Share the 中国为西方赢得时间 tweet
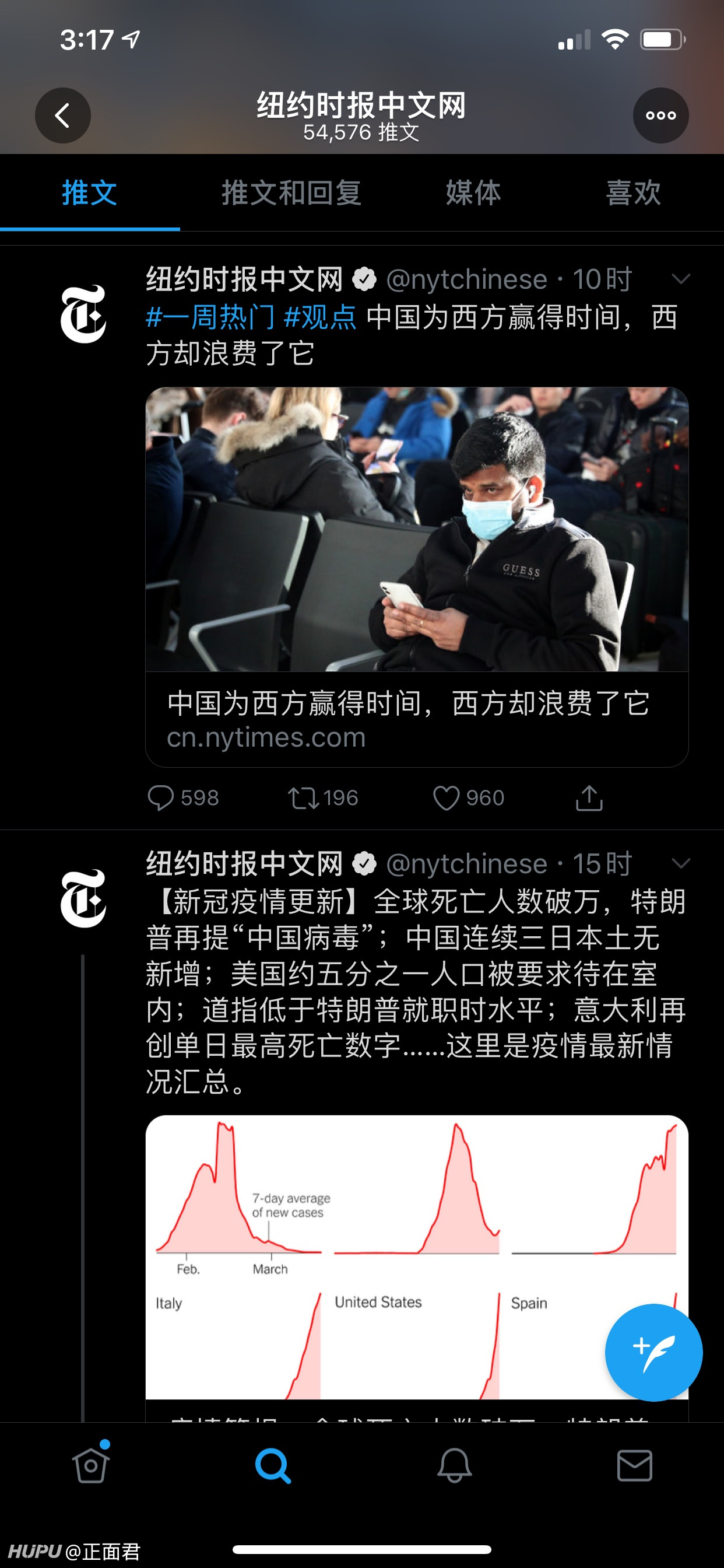 589,798
